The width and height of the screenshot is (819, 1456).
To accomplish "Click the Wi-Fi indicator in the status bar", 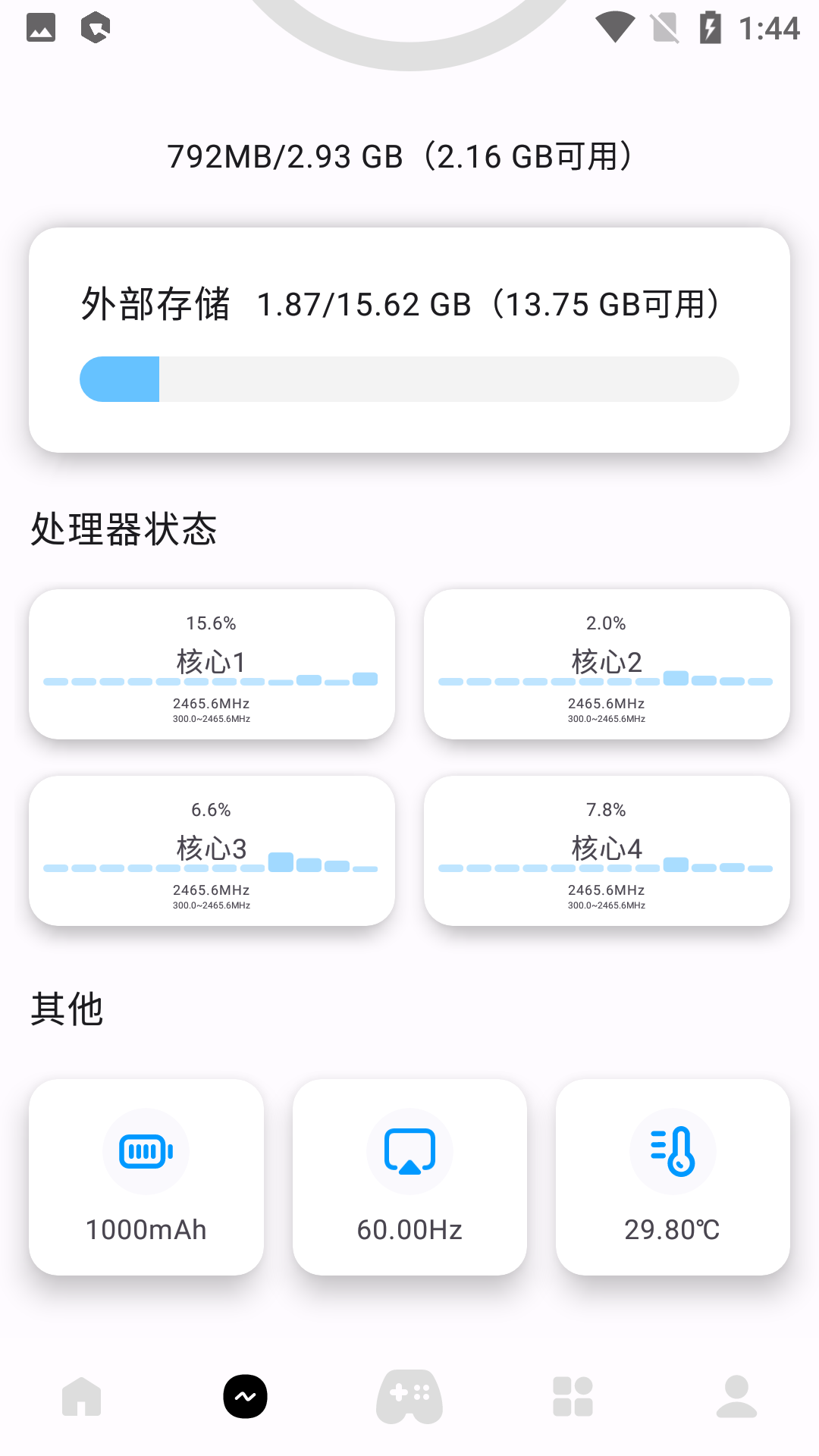I will click(x=617, y=28).
